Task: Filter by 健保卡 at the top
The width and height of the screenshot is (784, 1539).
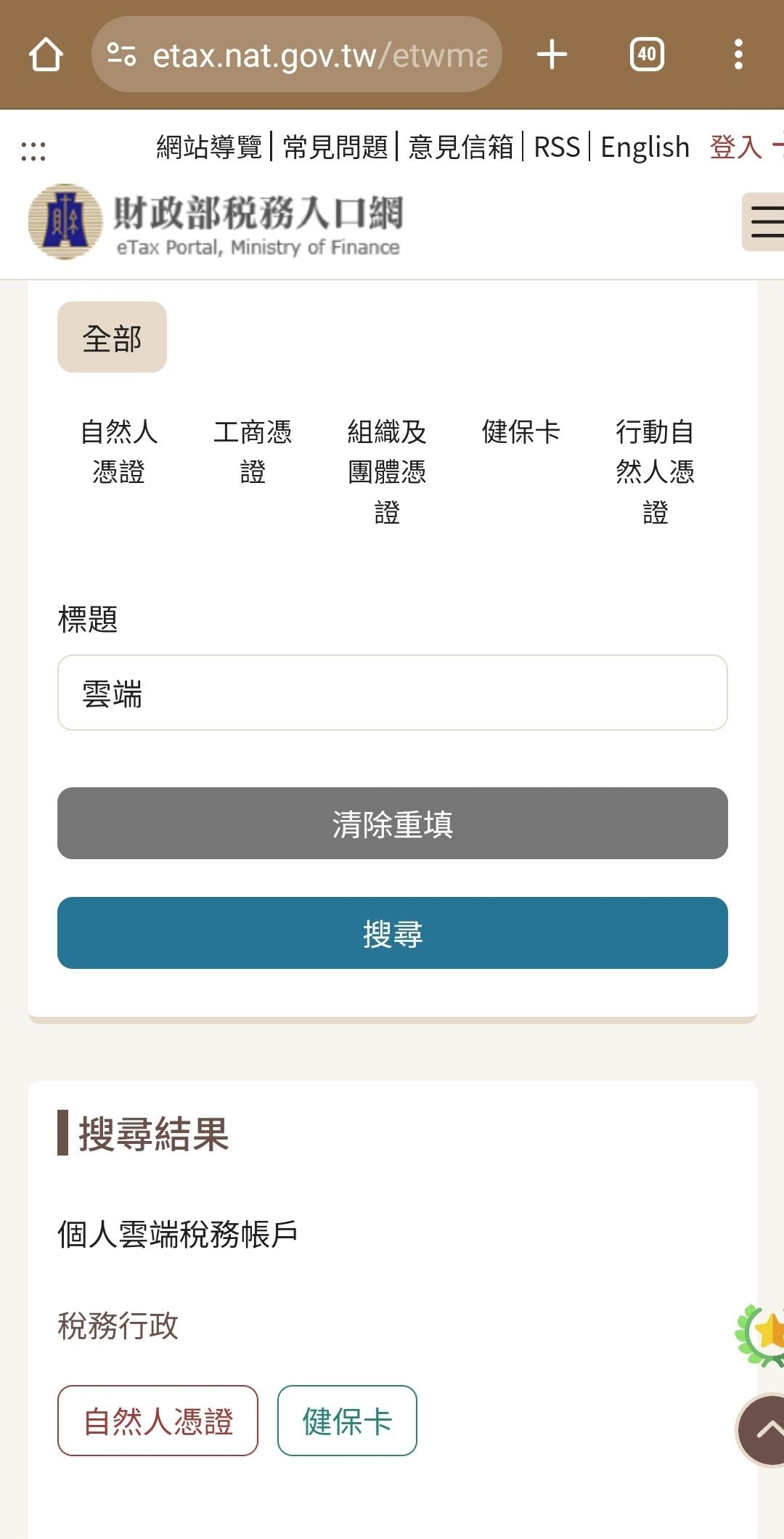Action: tap(520, 432)
